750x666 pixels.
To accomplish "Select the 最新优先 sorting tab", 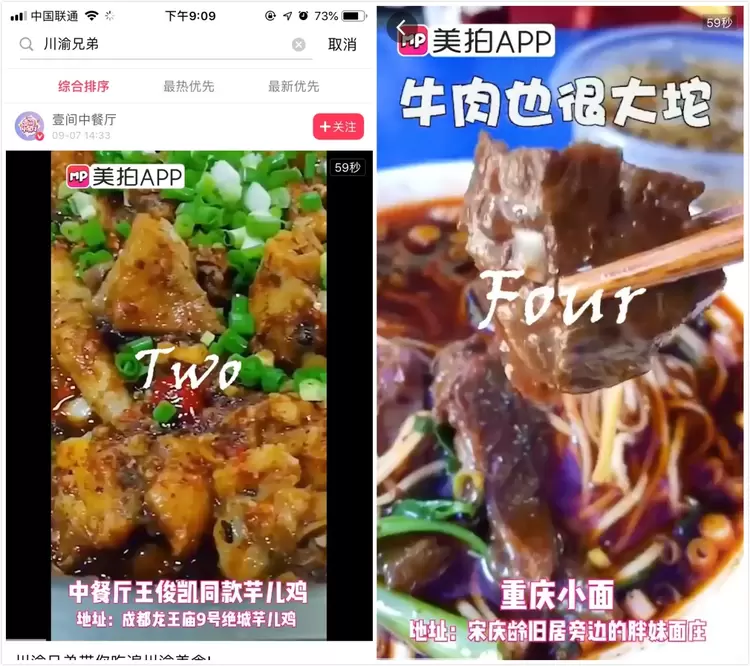I will tap(294, 86).
